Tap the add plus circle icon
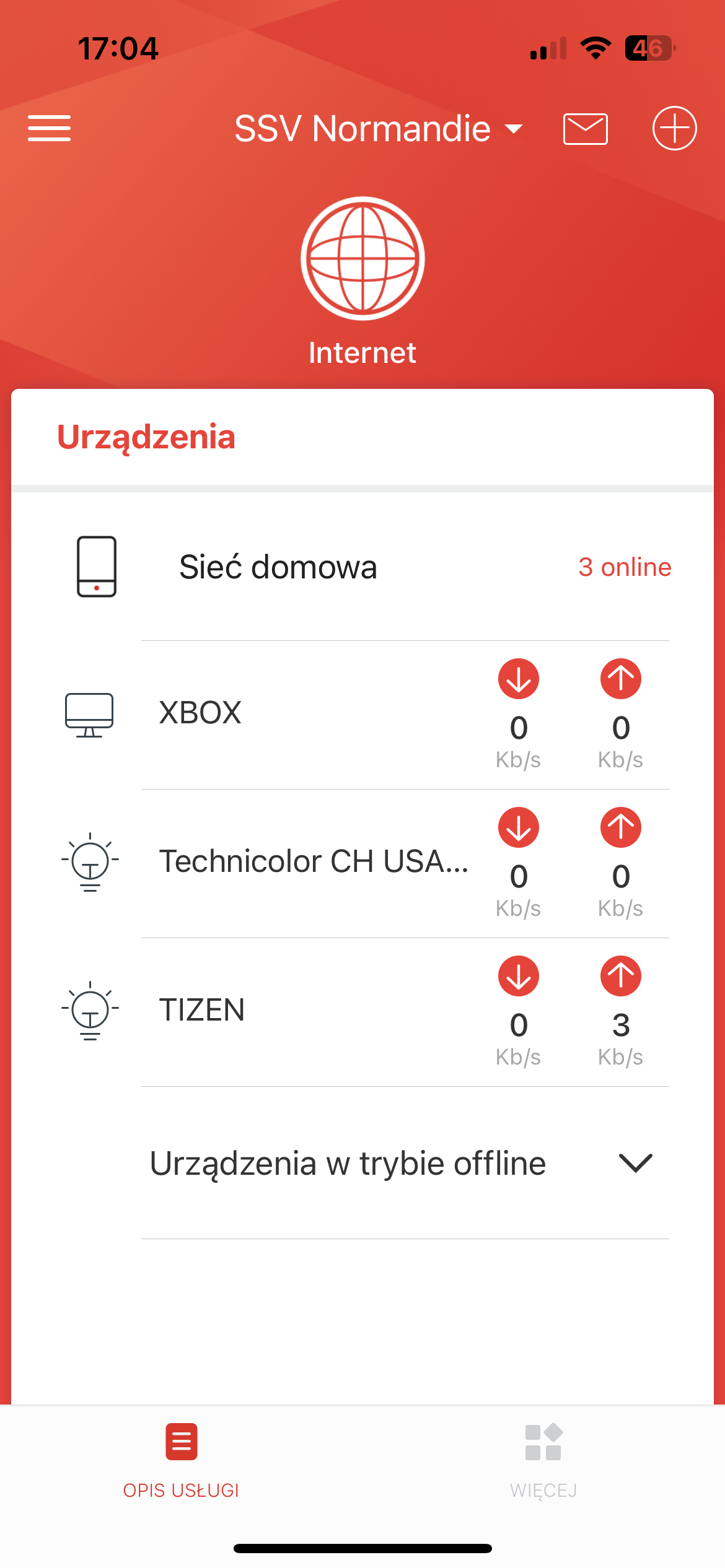The width and height of the screenshot is (725, 1568). point(674,128)
